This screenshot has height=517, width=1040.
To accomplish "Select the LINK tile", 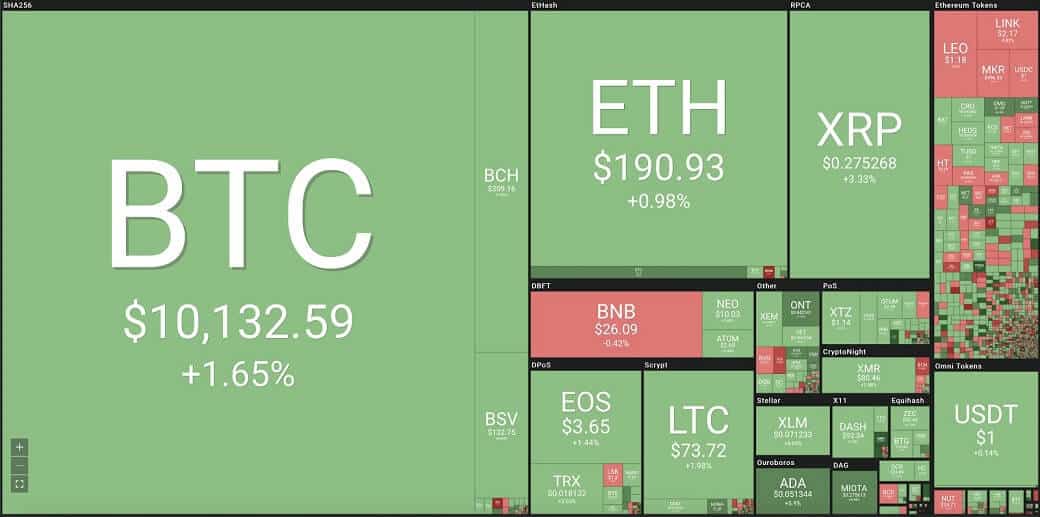I will coord(1007,30).
